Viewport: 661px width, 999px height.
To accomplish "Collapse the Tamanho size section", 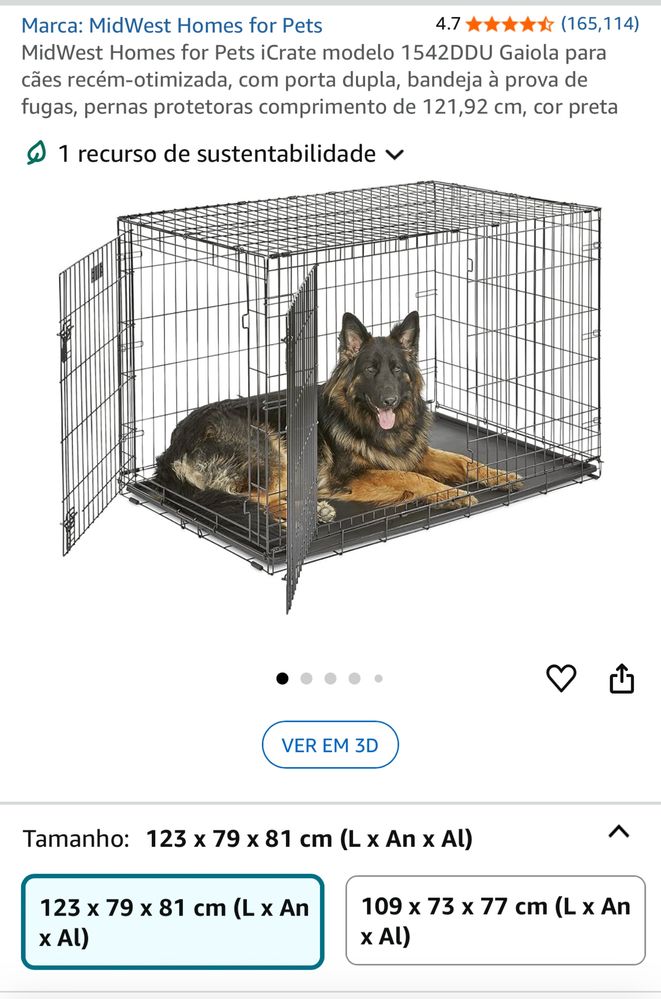I will (x=619, y=832).
